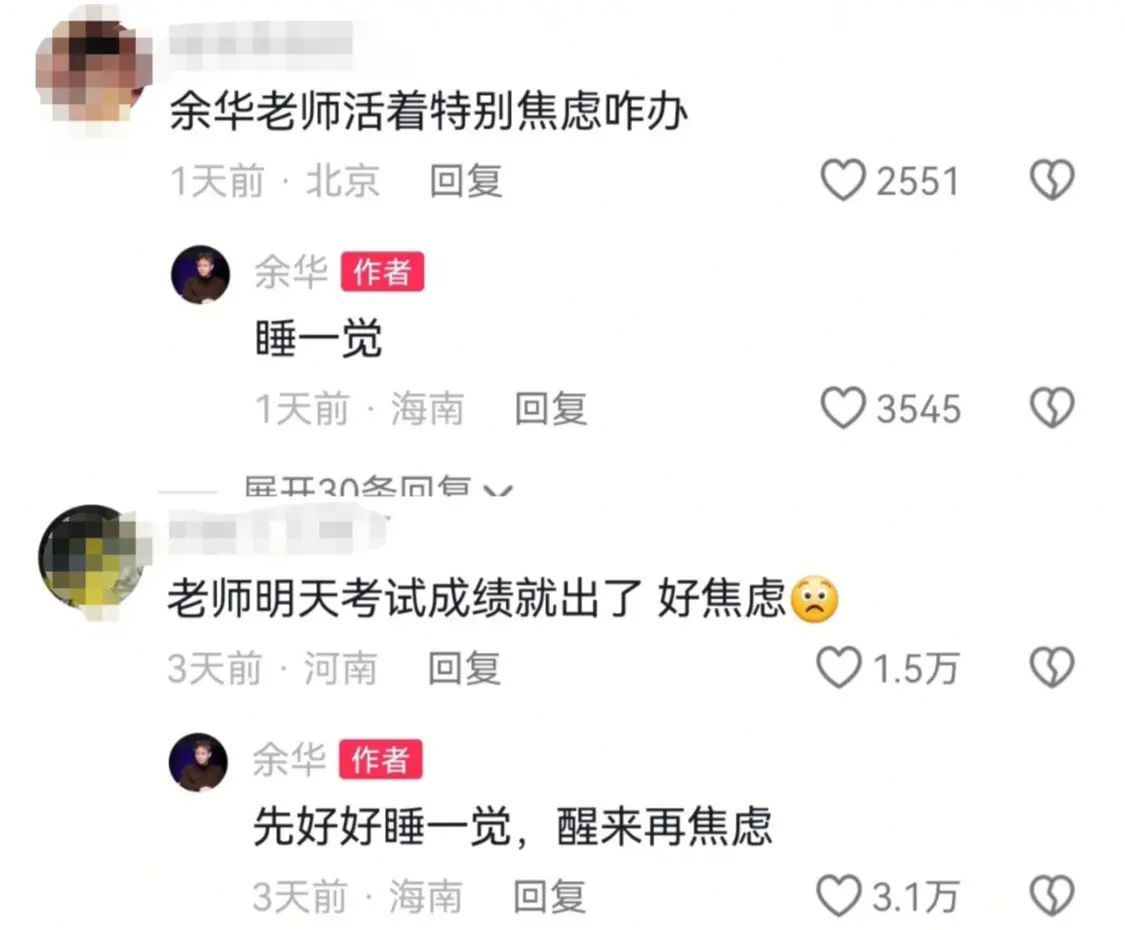Dislike 余华's reply 先好好睡一觉，醒来再焦虑
The width and height of the screenshot is (1125, 930).
tap(1052, 896)
